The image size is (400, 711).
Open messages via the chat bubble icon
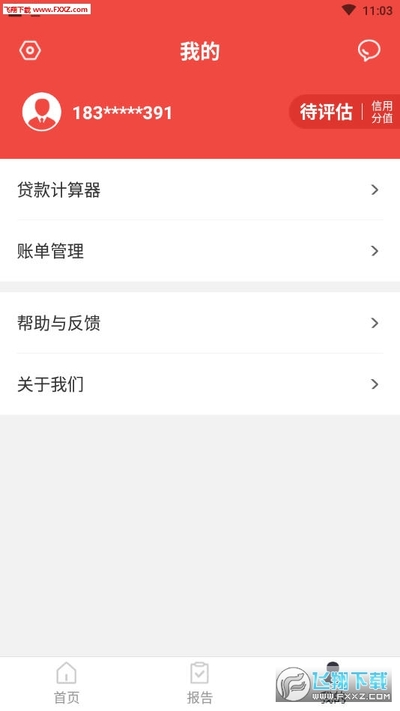[369, 50]
